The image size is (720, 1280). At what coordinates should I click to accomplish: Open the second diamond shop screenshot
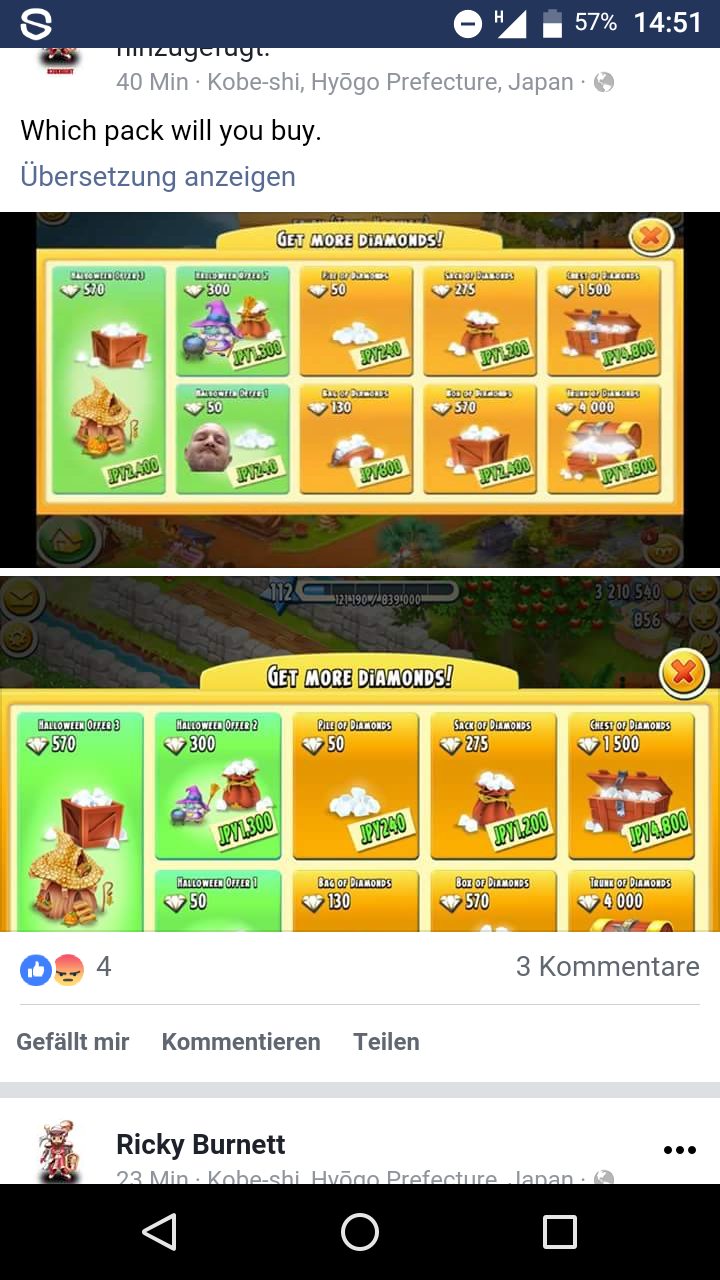[x=360, y=753]
